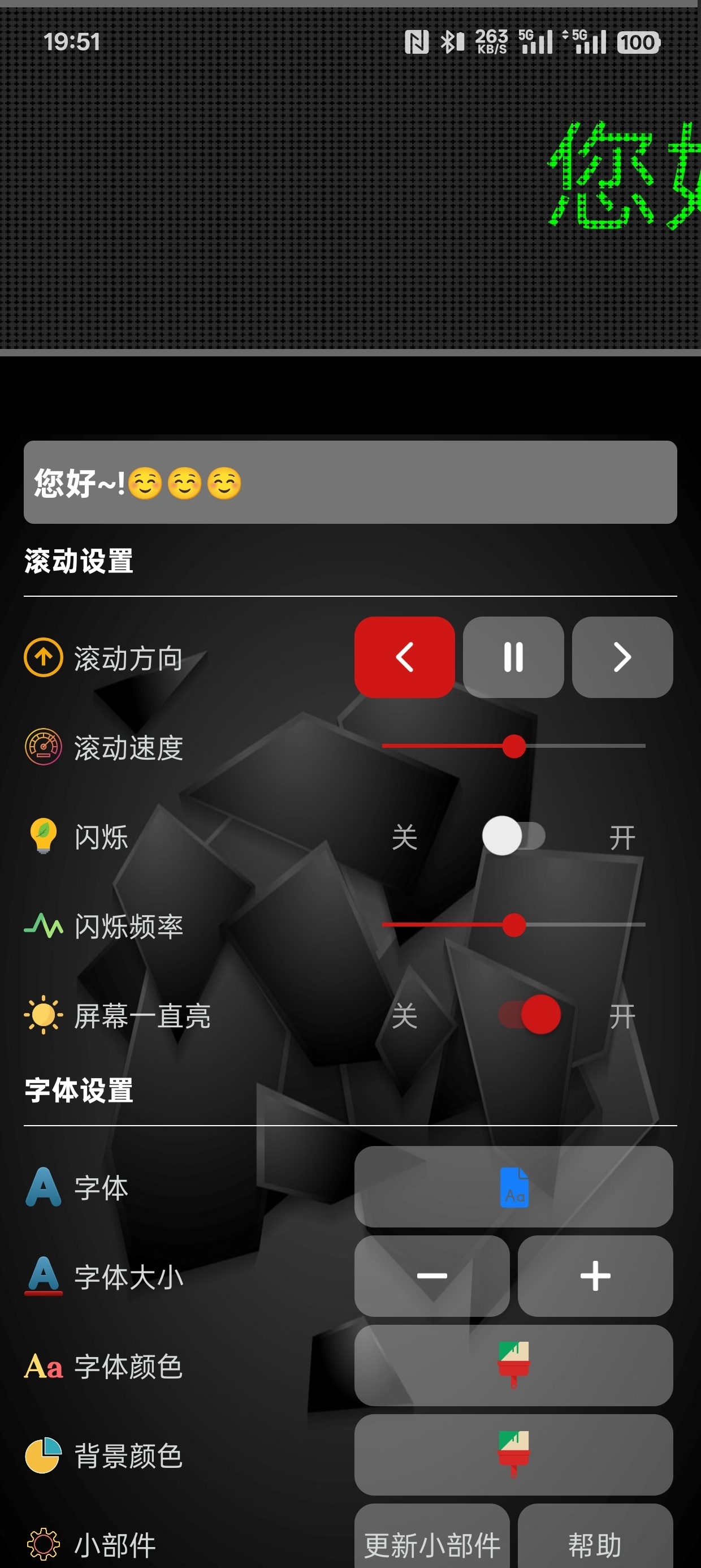Open the 字体 font picker button
The height and width of the screenshot is (1568, 701).
click(x=513, y=1186)
